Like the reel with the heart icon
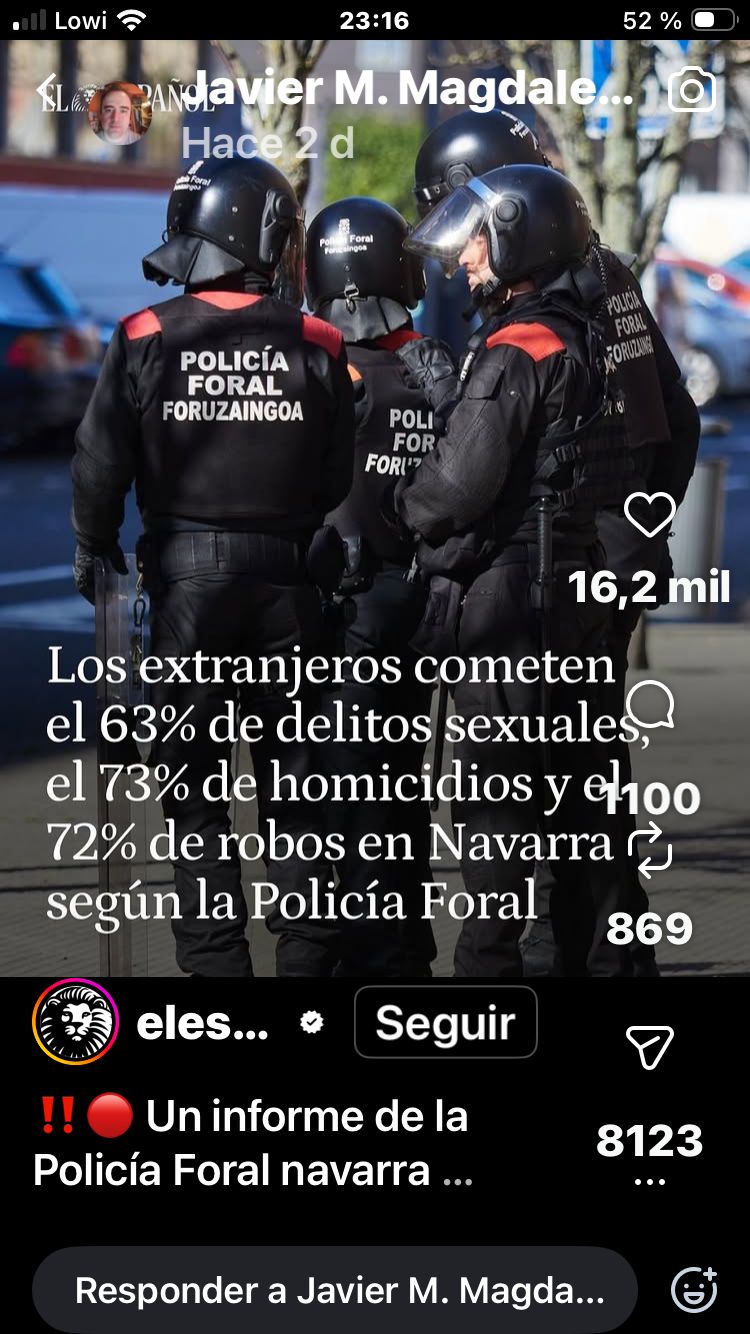Viewport: 750px width, 1334px height. click(649, 516)
